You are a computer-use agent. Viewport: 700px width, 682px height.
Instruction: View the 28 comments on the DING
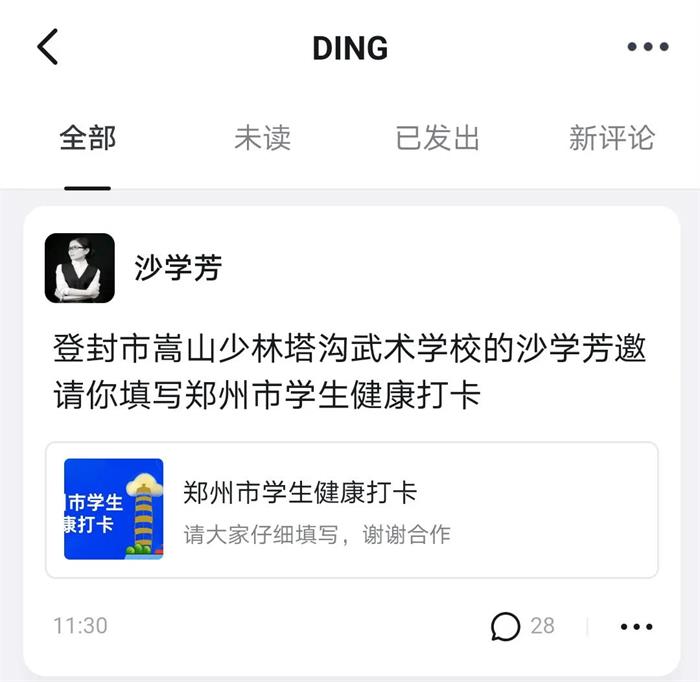pyautogui.click(x=522, y=626)
